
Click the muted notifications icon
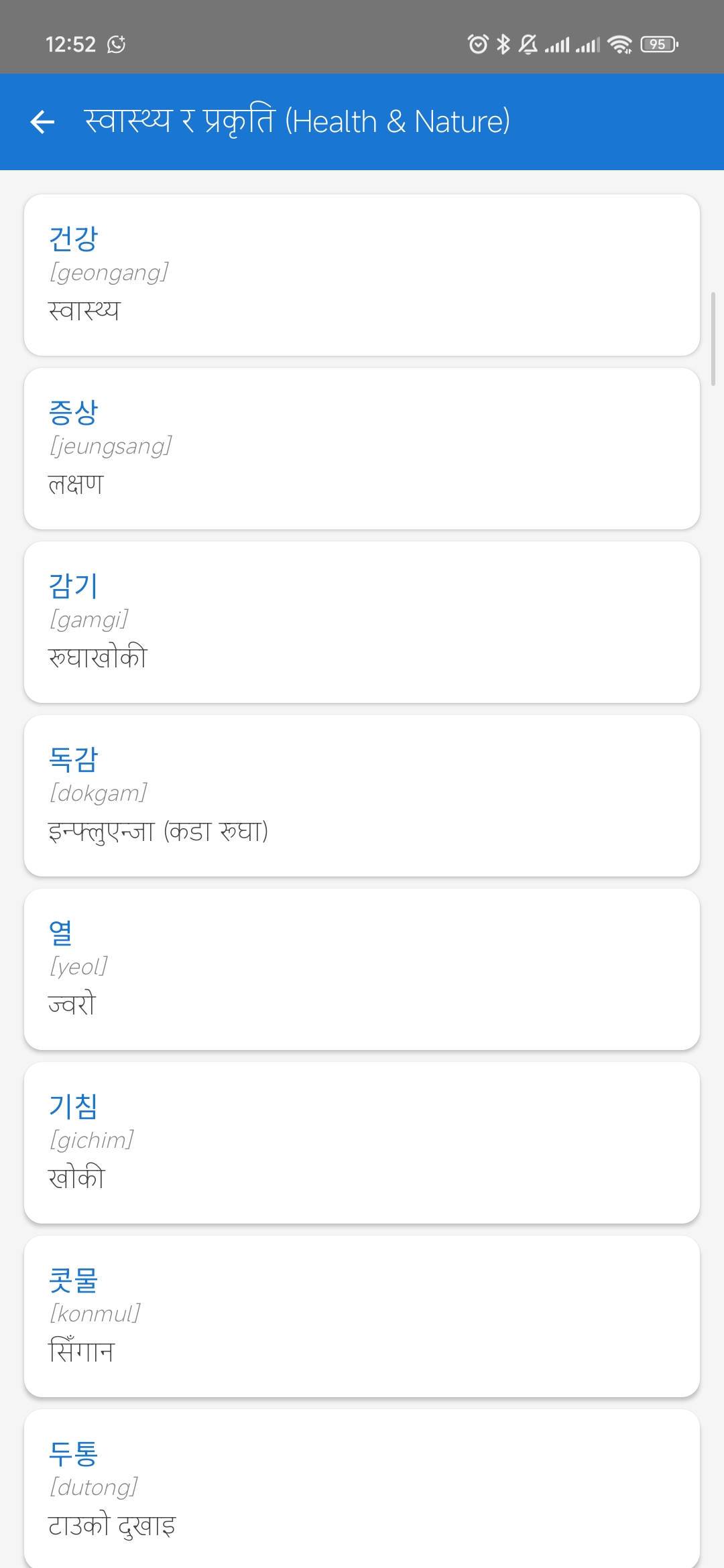coord(528,44)
